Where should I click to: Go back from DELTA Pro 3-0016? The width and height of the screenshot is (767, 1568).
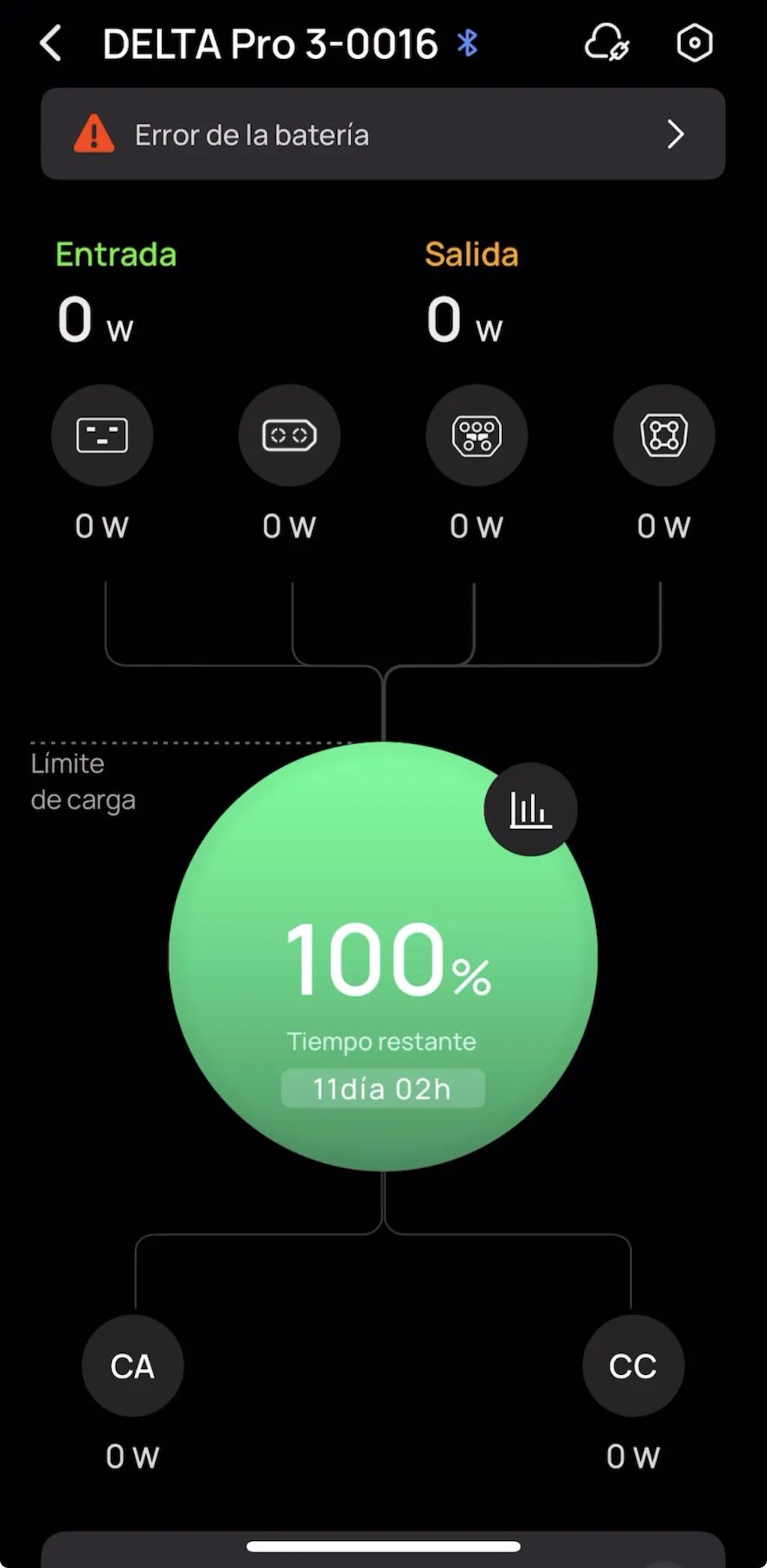tap(50, 43)
